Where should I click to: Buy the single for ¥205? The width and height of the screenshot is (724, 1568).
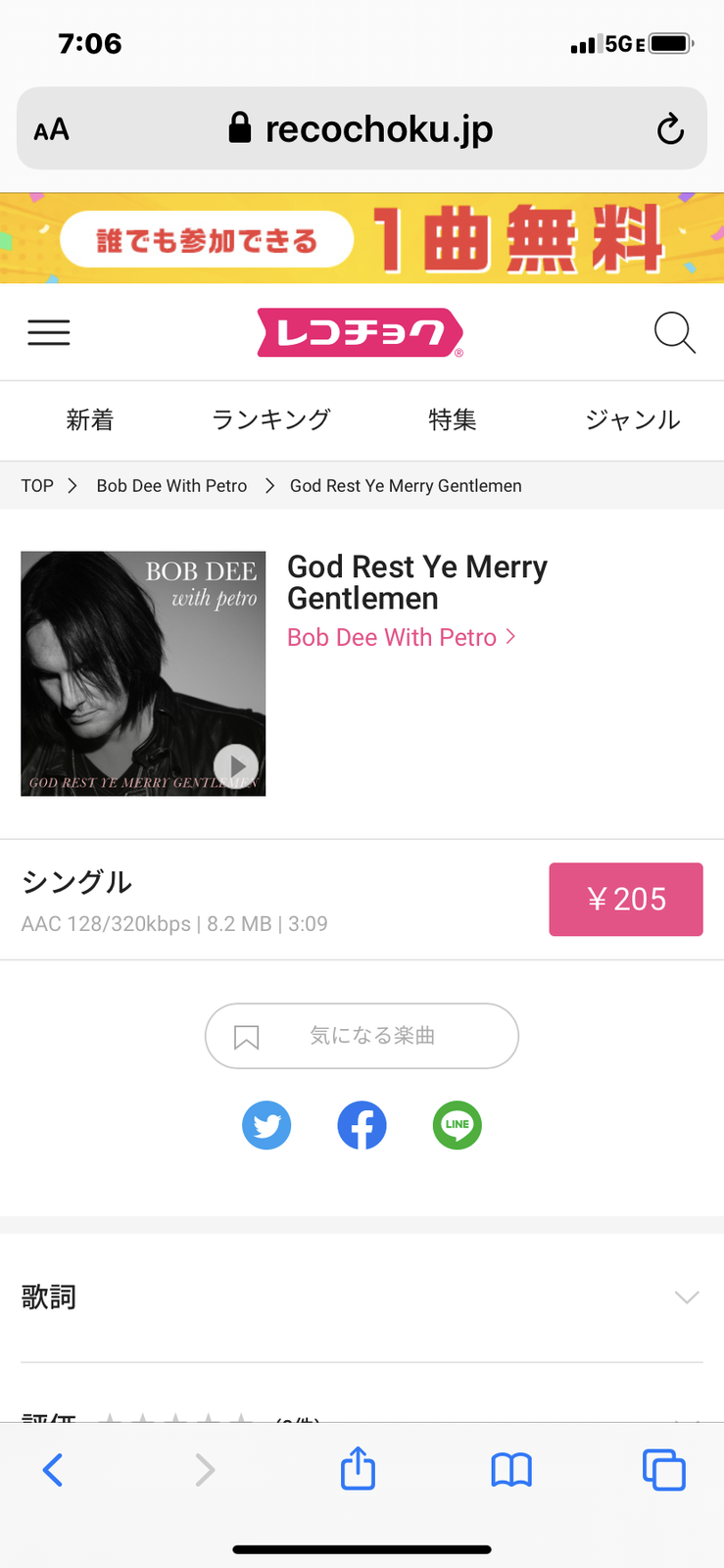[625, 900]
